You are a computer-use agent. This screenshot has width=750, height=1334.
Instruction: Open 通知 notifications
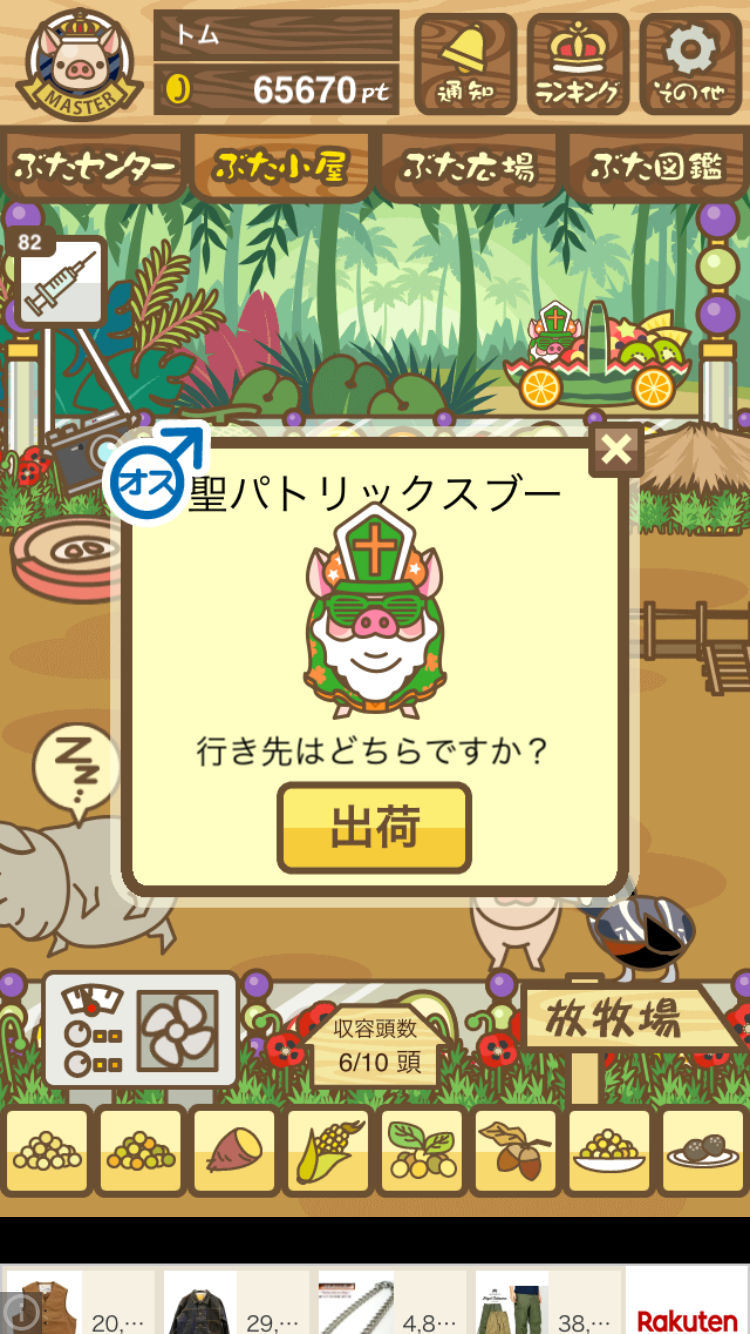point(465,63)
